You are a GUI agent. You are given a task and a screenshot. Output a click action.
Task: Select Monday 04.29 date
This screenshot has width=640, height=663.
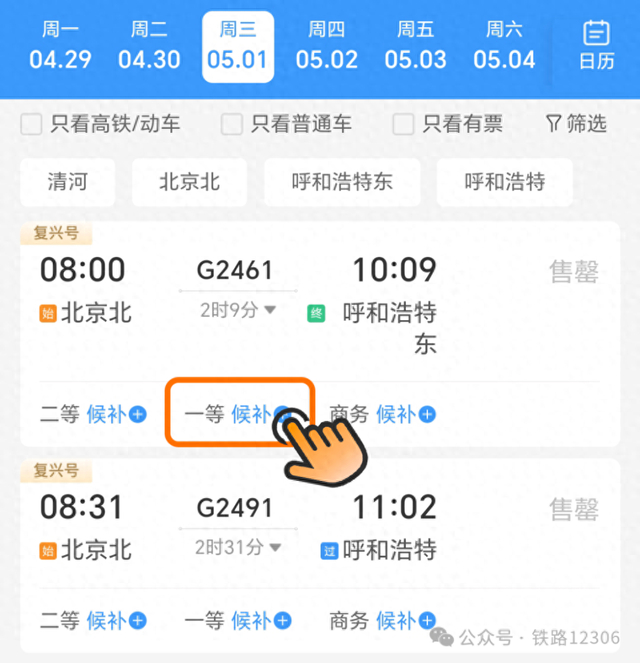60,47
